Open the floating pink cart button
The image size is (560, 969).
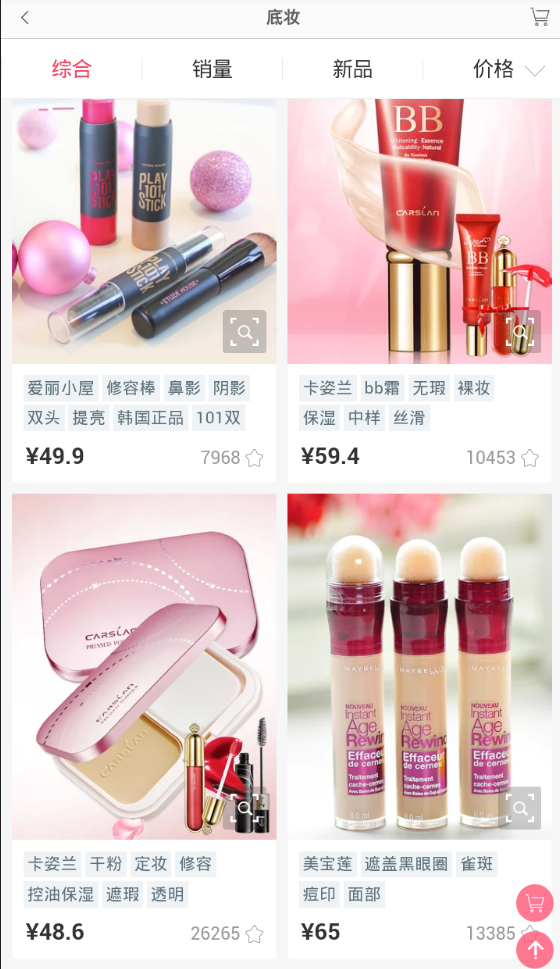click(535, 903)
